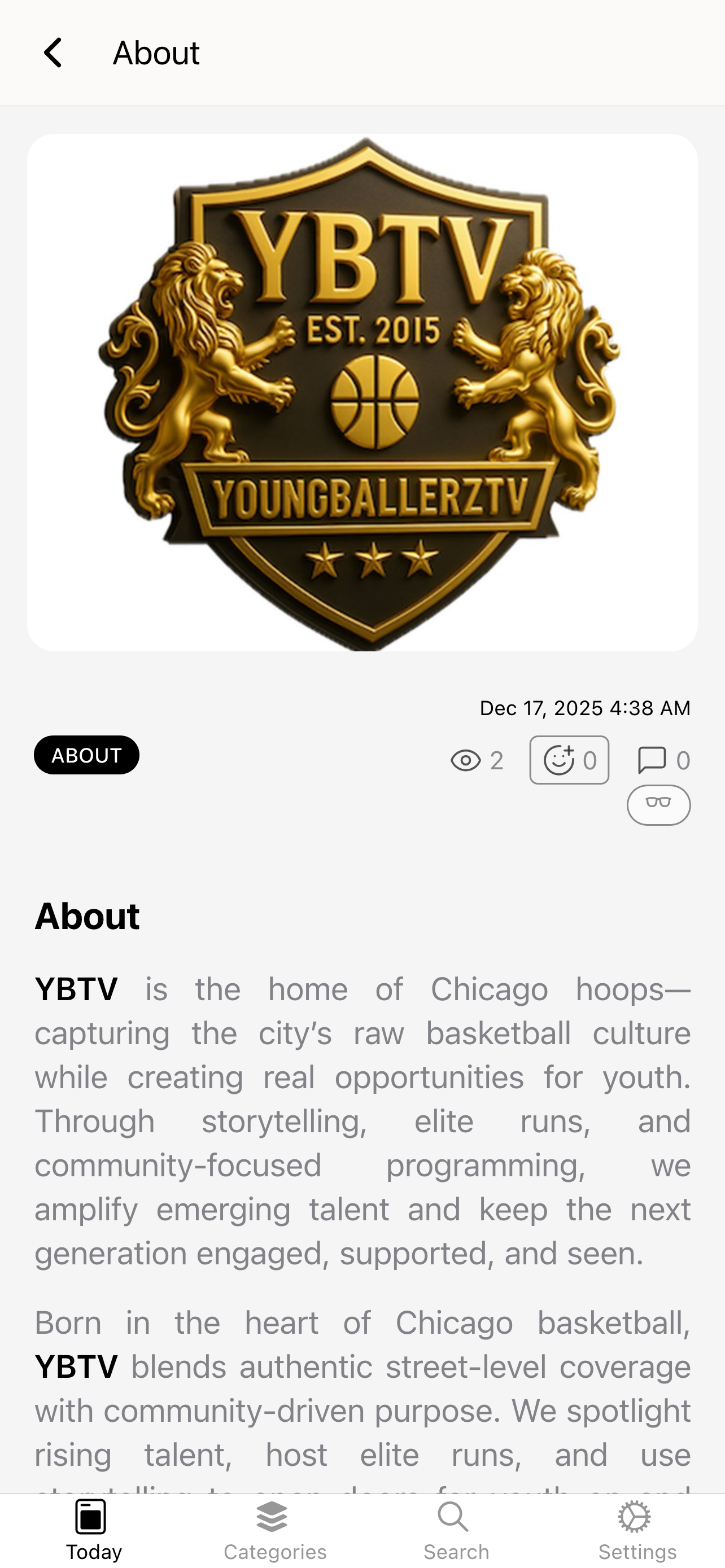Image resolution: width=725 pixels, height=1568 pixels.
Task: Go to the Settings tab
Action: (x=637, y=1530)
